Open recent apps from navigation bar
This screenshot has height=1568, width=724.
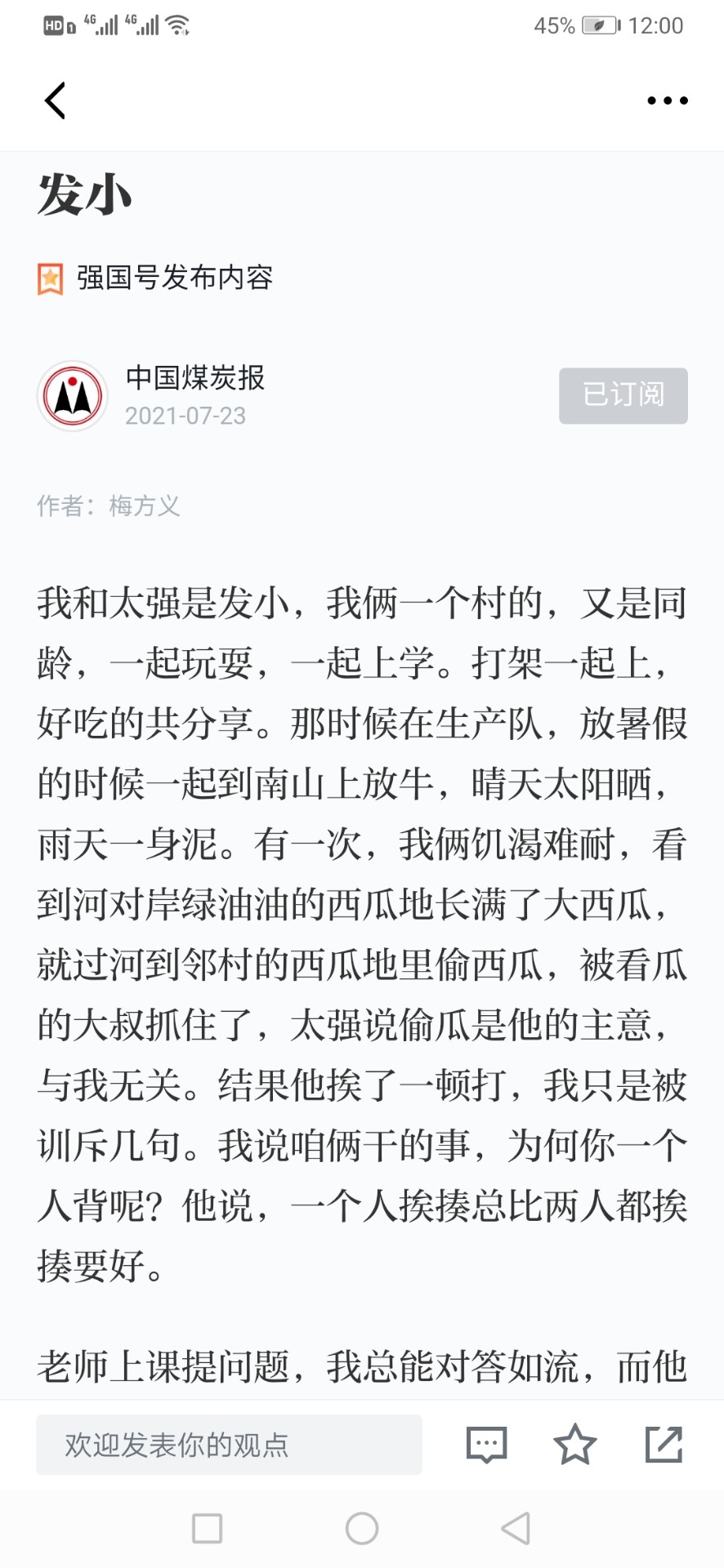(207, 1528)
